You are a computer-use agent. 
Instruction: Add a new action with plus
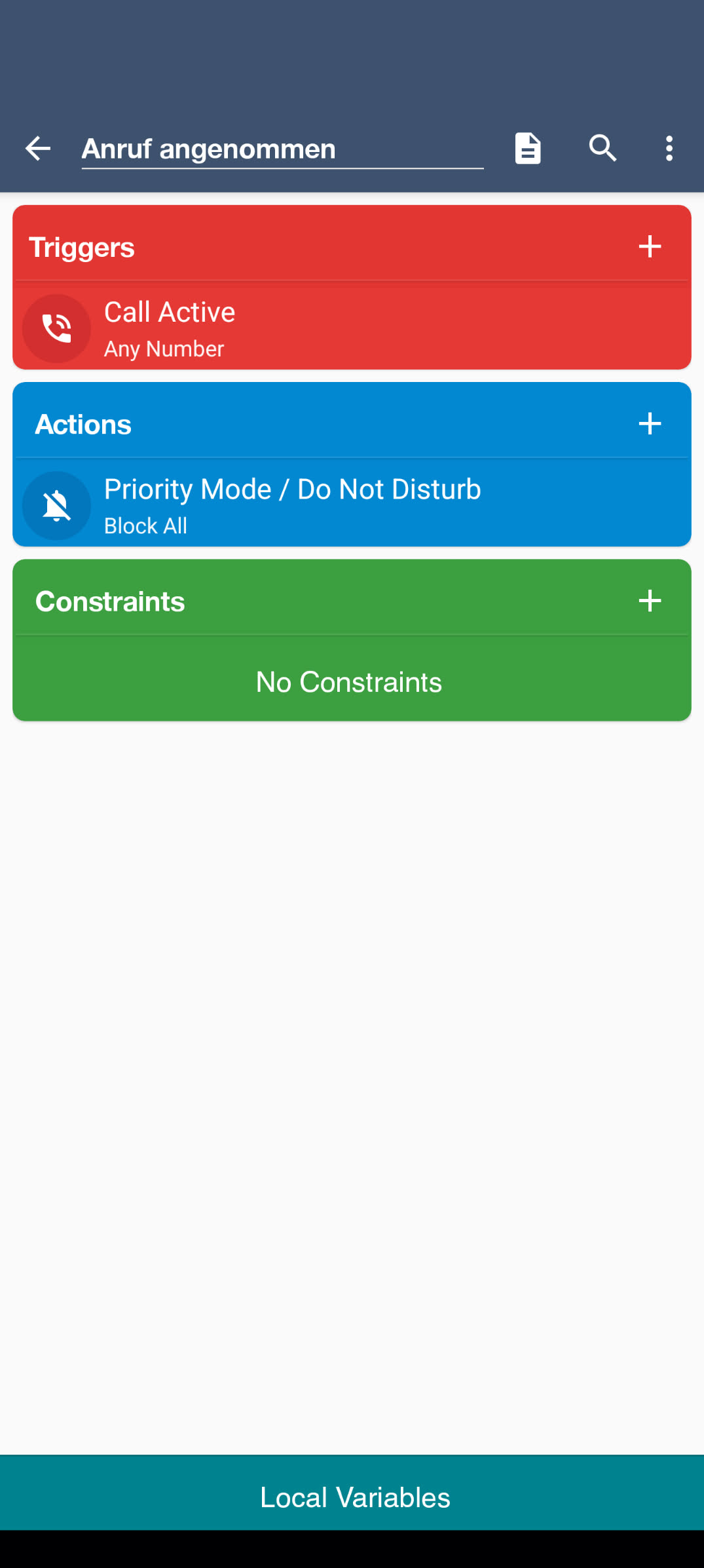(x=650, y=424)
